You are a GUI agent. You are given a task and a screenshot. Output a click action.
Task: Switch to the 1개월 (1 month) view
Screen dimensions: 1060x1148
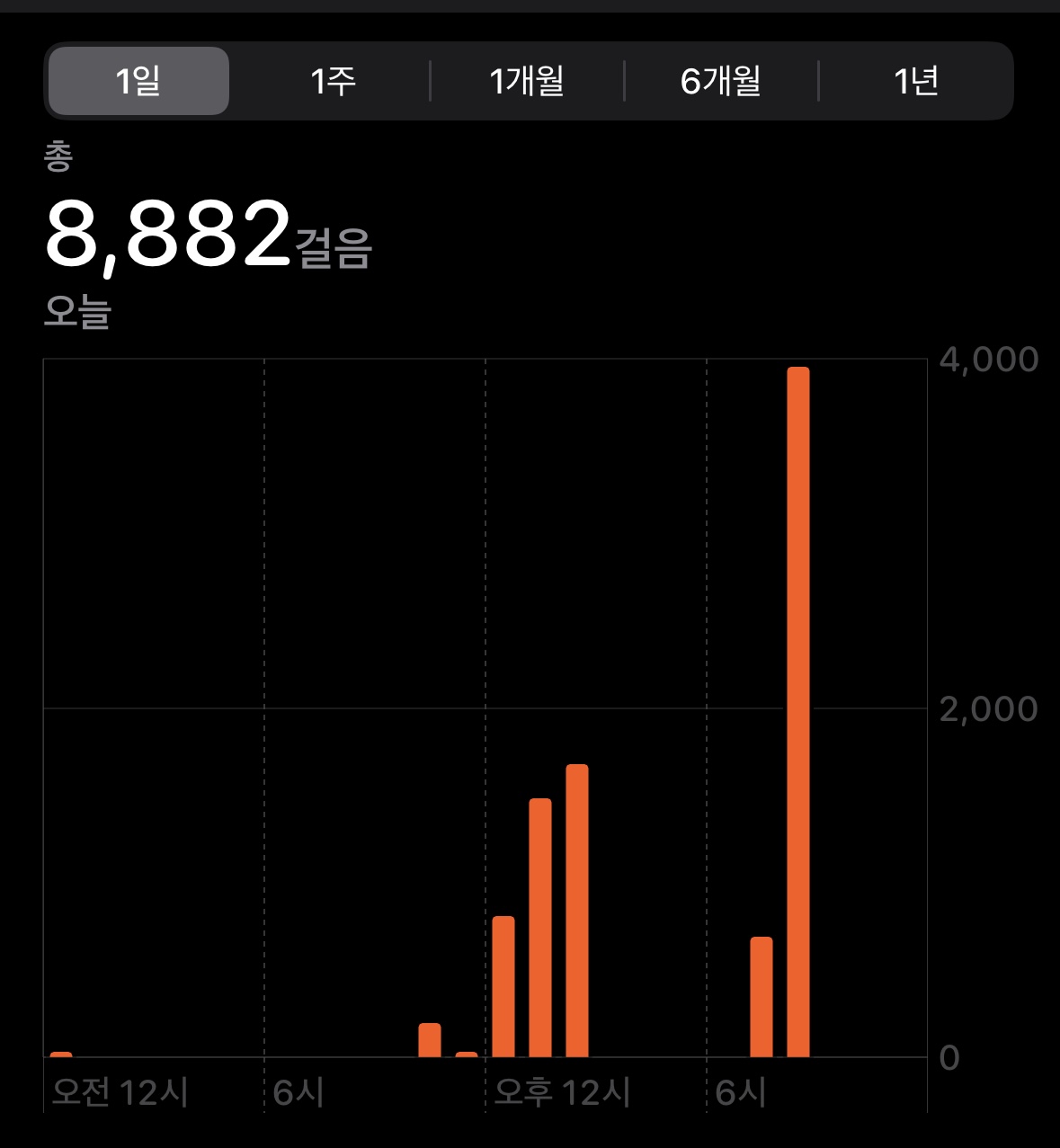pyautogui.click(x=527, y=81)
